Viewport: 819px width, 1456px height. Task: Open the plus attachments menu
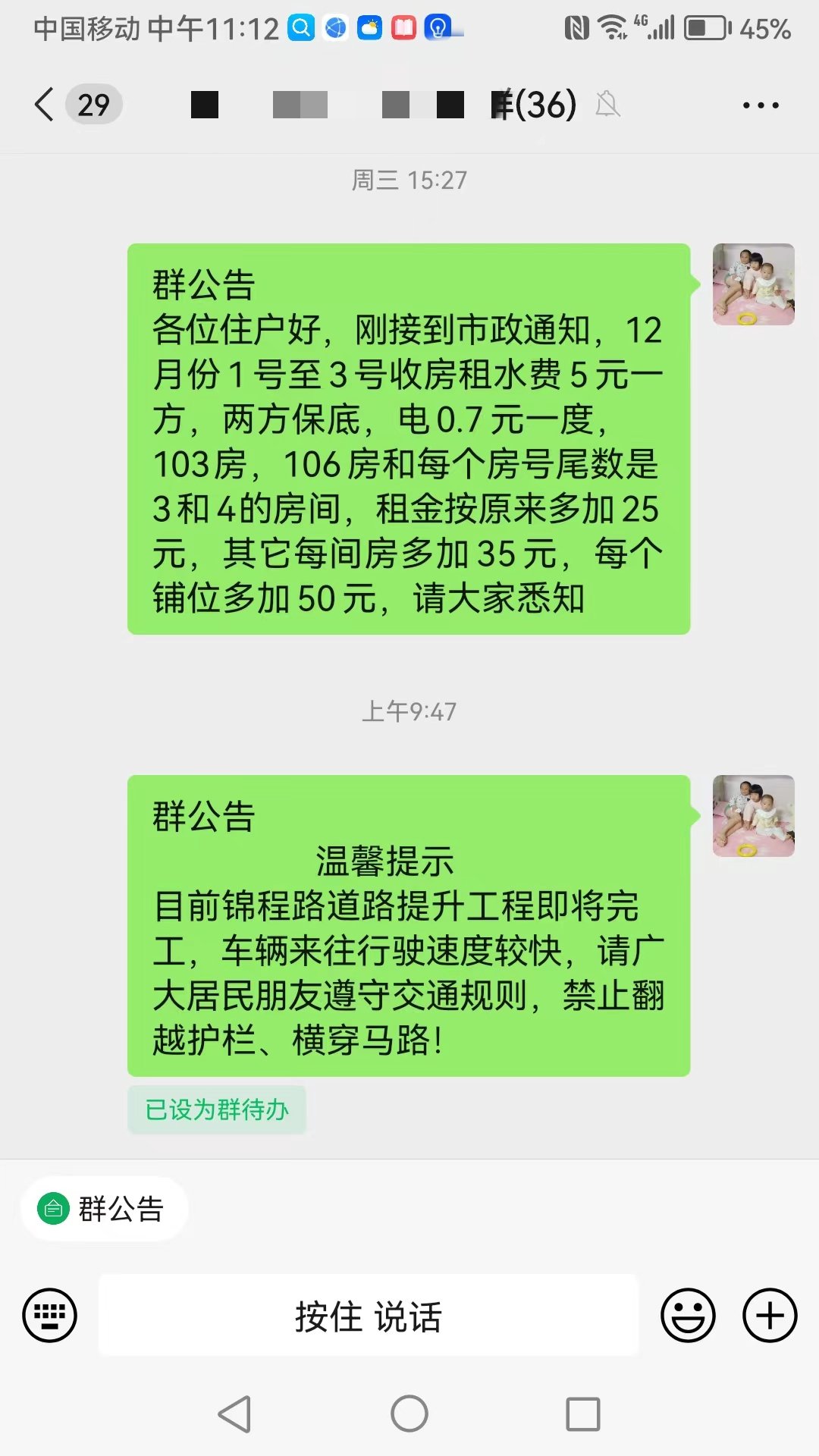point(770,1315)
